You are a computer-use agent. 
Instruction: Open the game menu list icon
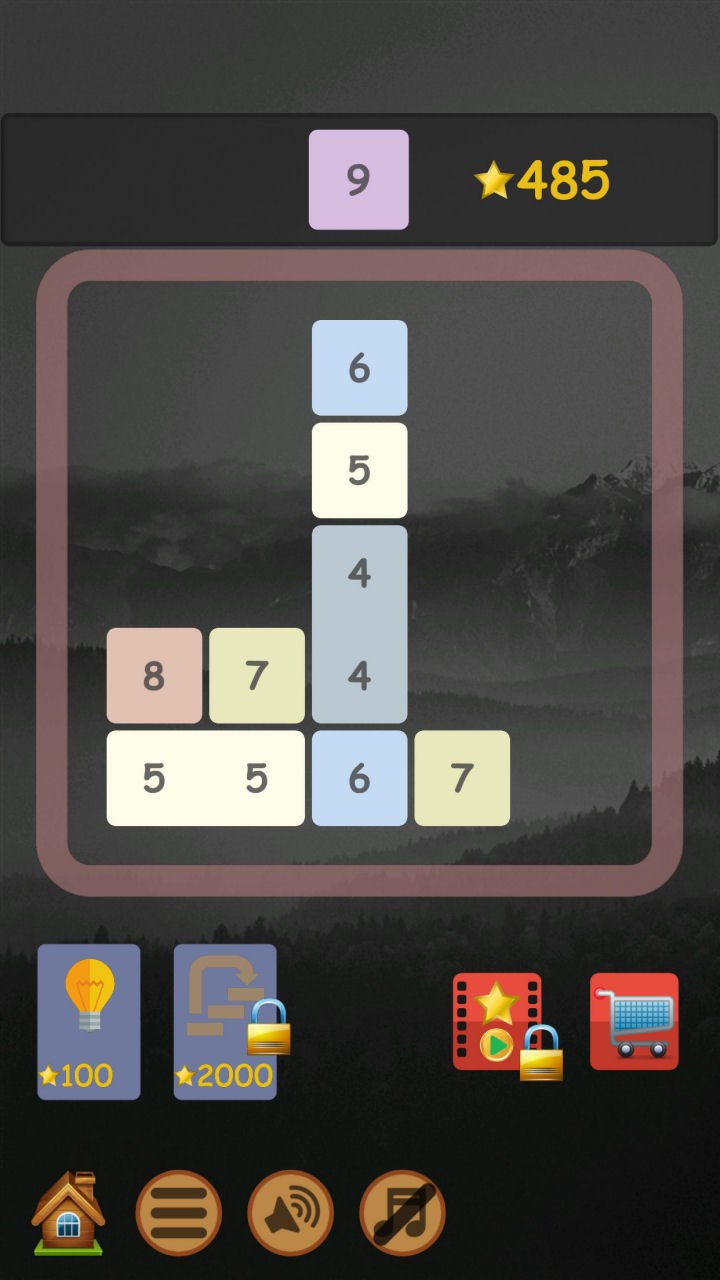coord(179,1213)
